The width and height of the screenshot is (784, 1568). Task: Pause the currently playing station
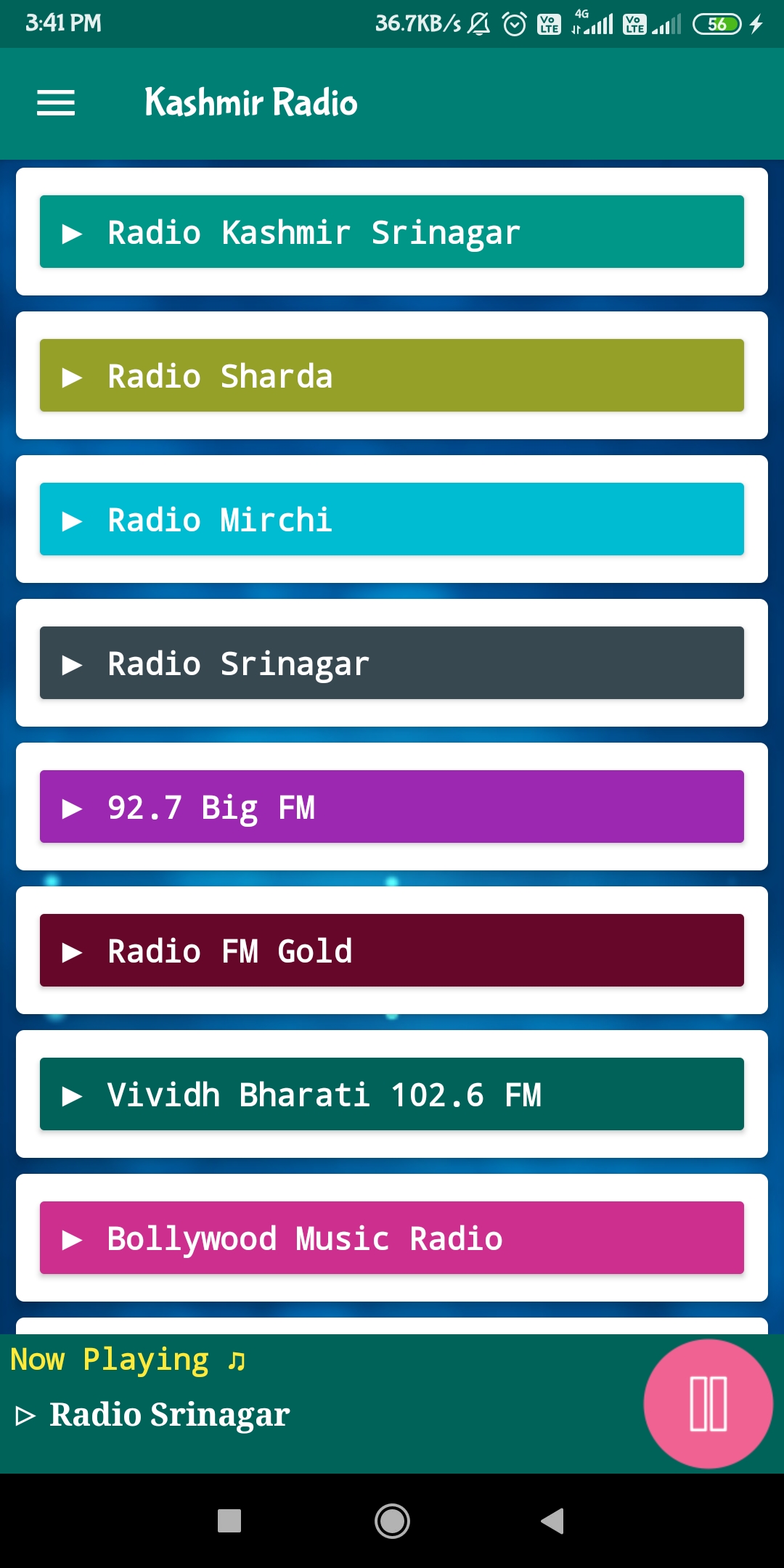[x=708, y=1403]
